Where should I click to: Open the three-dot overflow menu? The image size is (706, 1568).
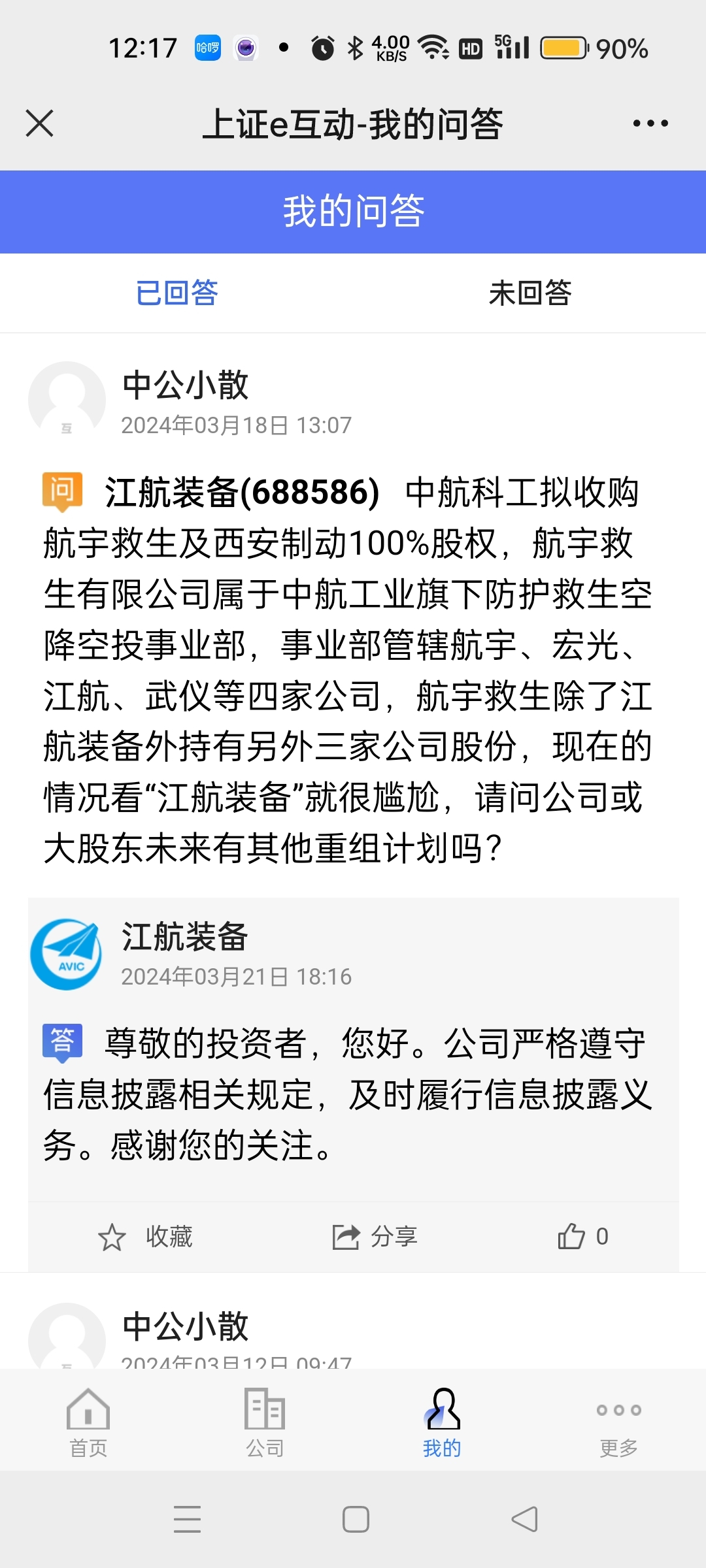pos(649,123)
